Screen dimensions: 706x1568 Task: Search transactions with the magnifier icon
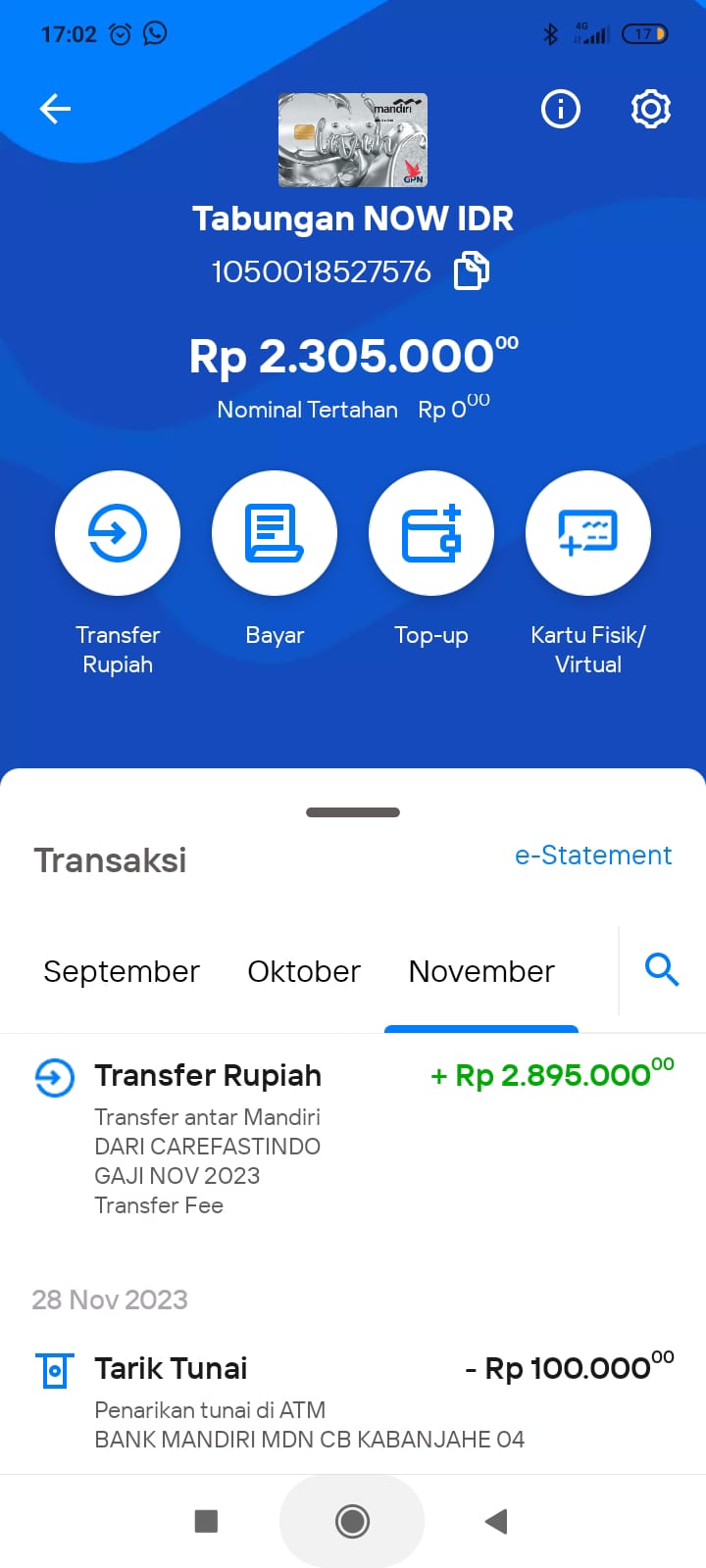(x=662, y=970)
